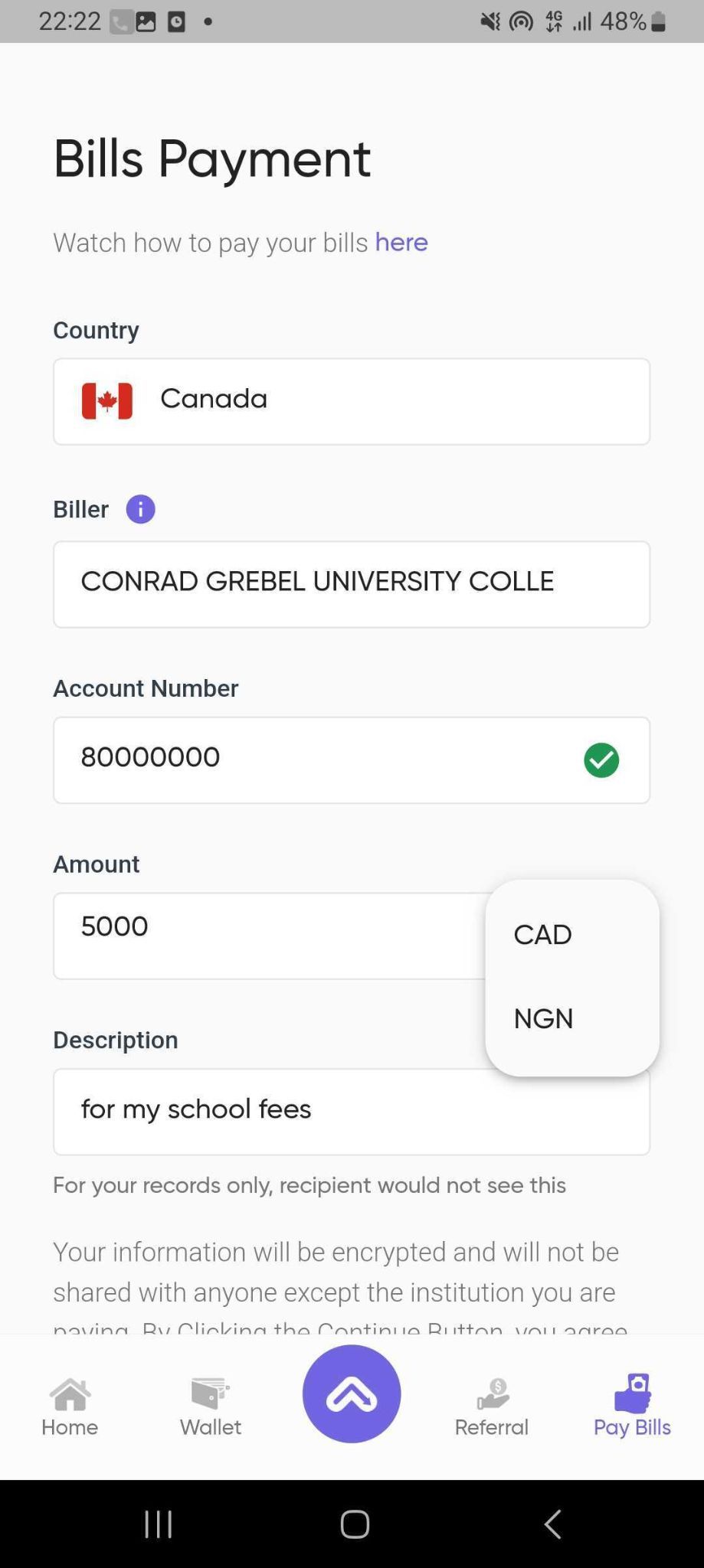704x1568 pixels.
Task: Open the 'here' tutorial link
Action: (x=401, y=243)
